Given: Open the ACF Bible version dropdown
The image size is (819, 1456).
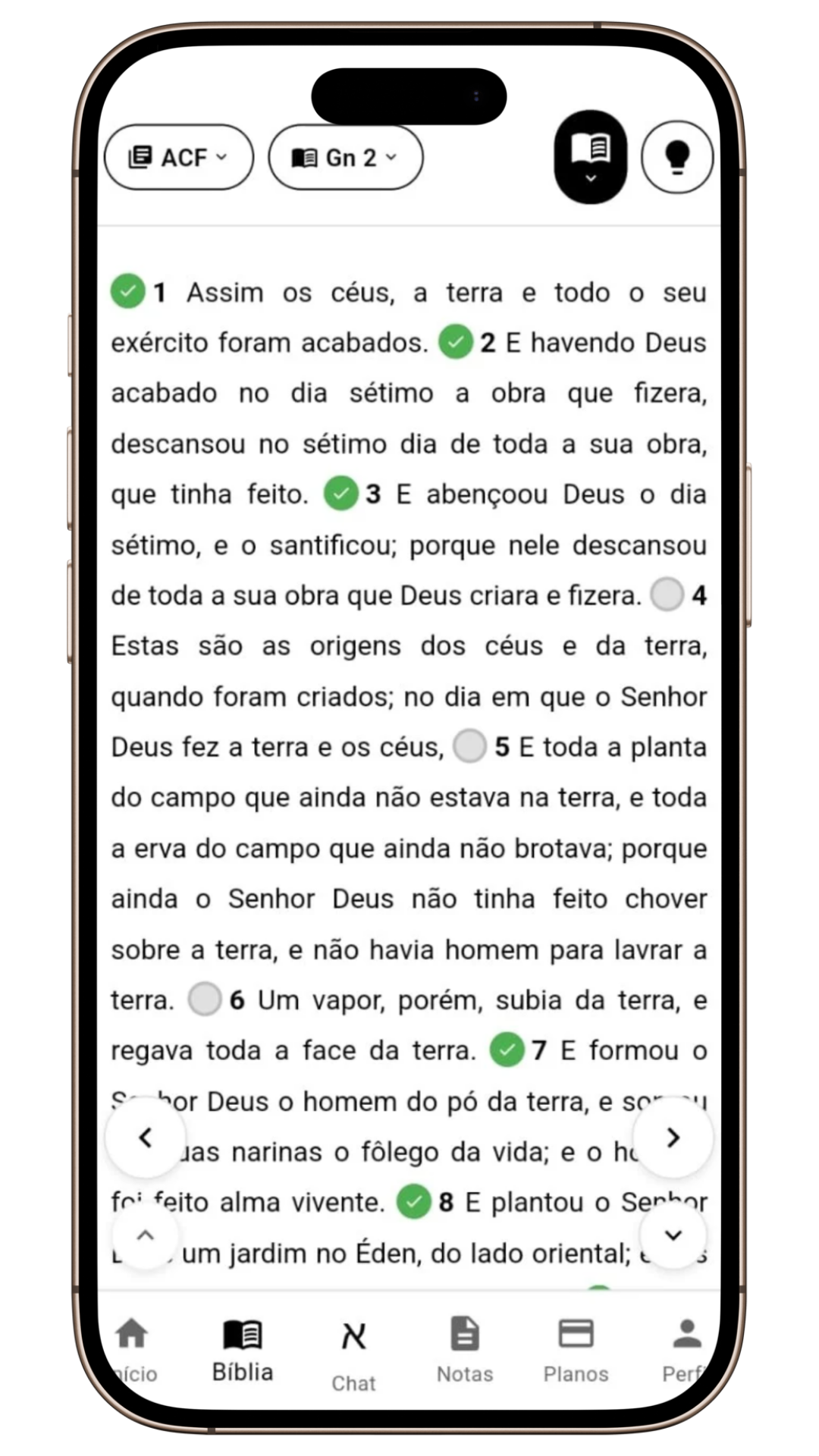Looking at the screenshot, I should [x=179, y=158].
